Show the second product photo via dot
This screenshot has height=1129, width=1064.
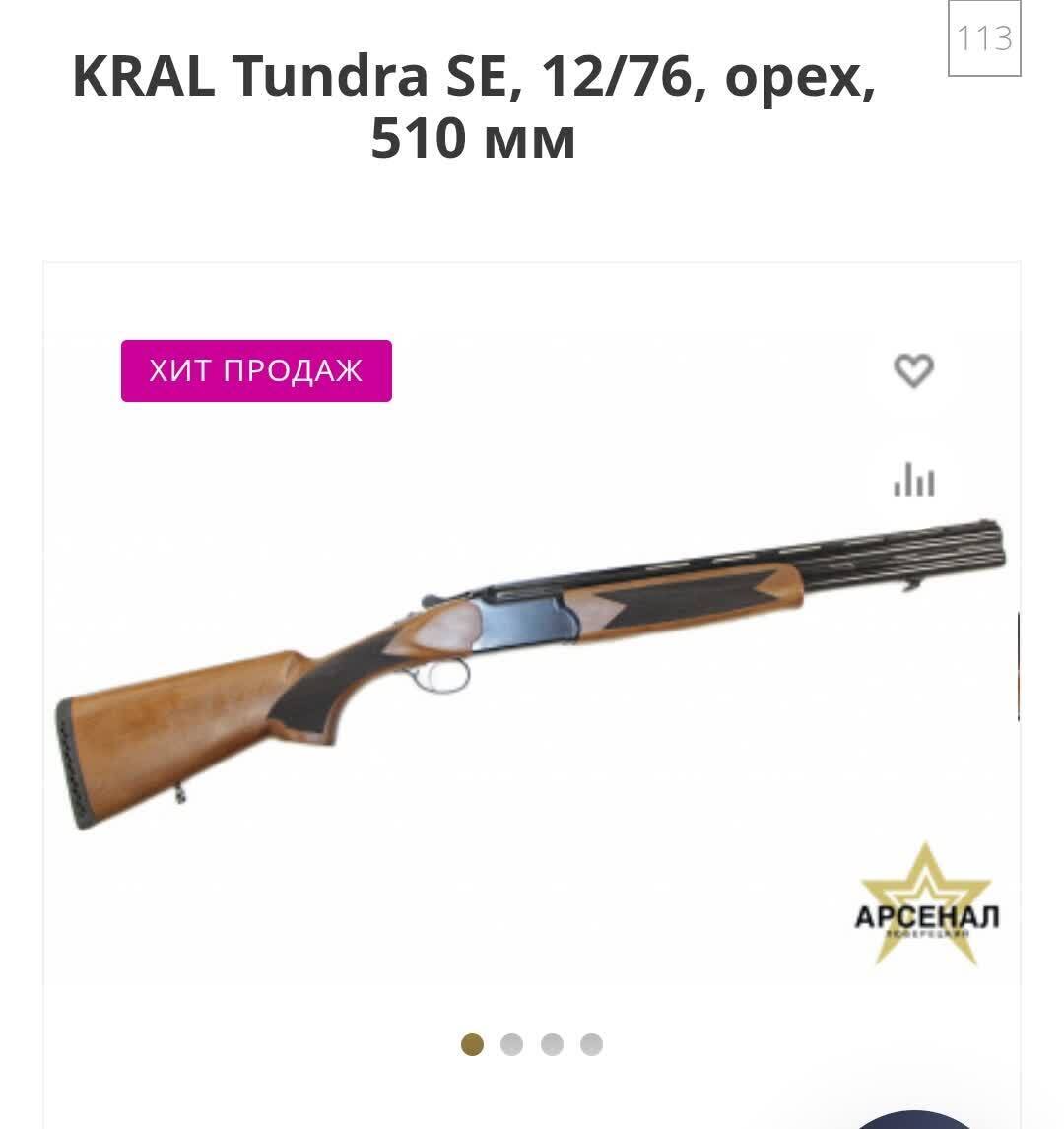click(x=511, y=1044)
